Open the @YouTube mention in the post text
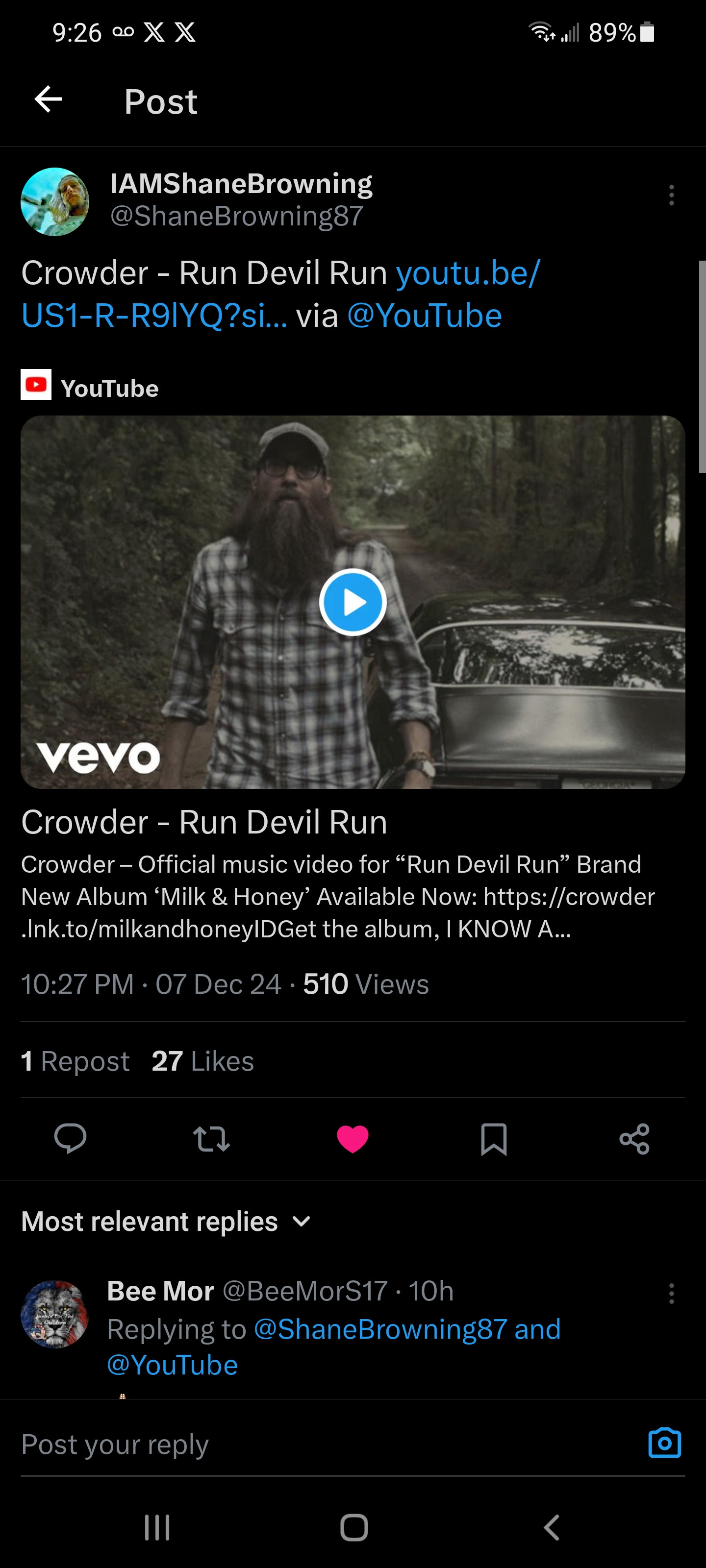The height and width of the screenshot is (1568, 706). click(x=424, y=316)
